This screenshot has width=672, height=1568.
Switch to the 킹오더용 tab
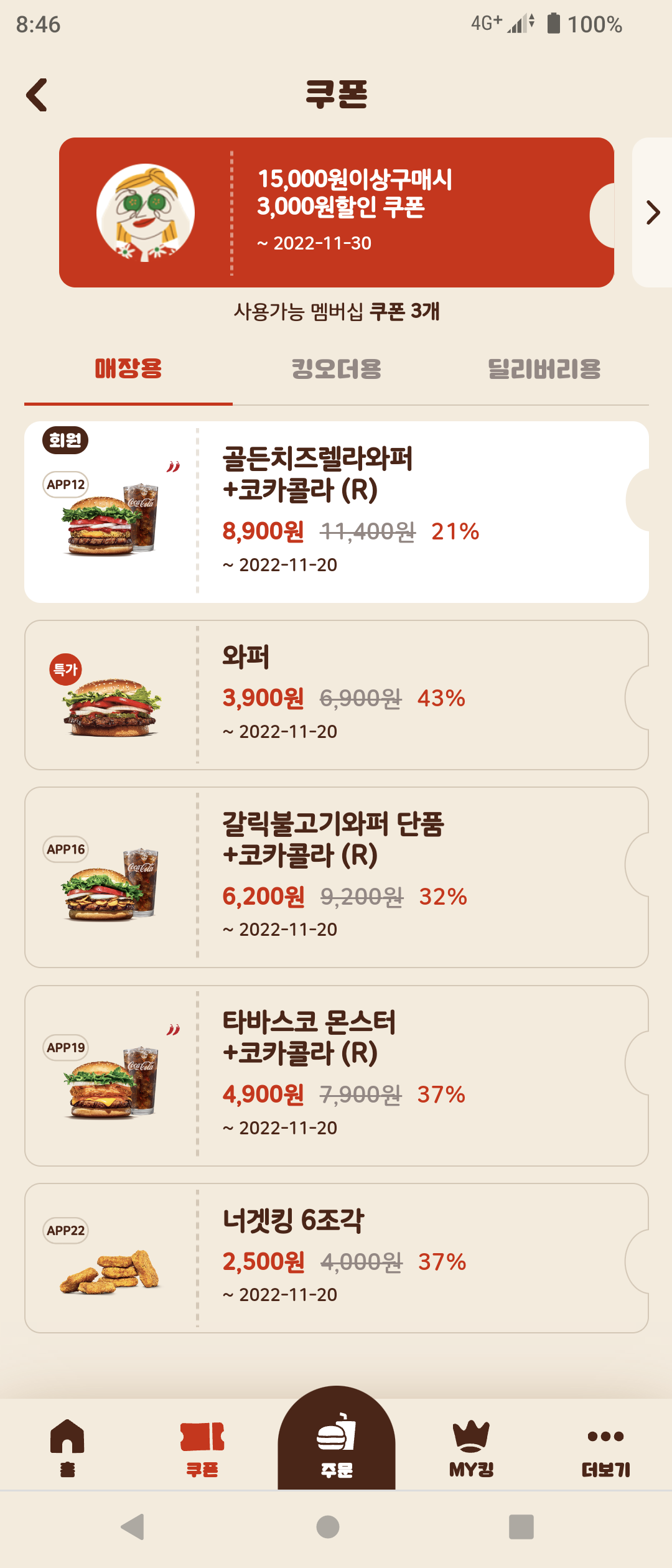click(x=336, y=369)
